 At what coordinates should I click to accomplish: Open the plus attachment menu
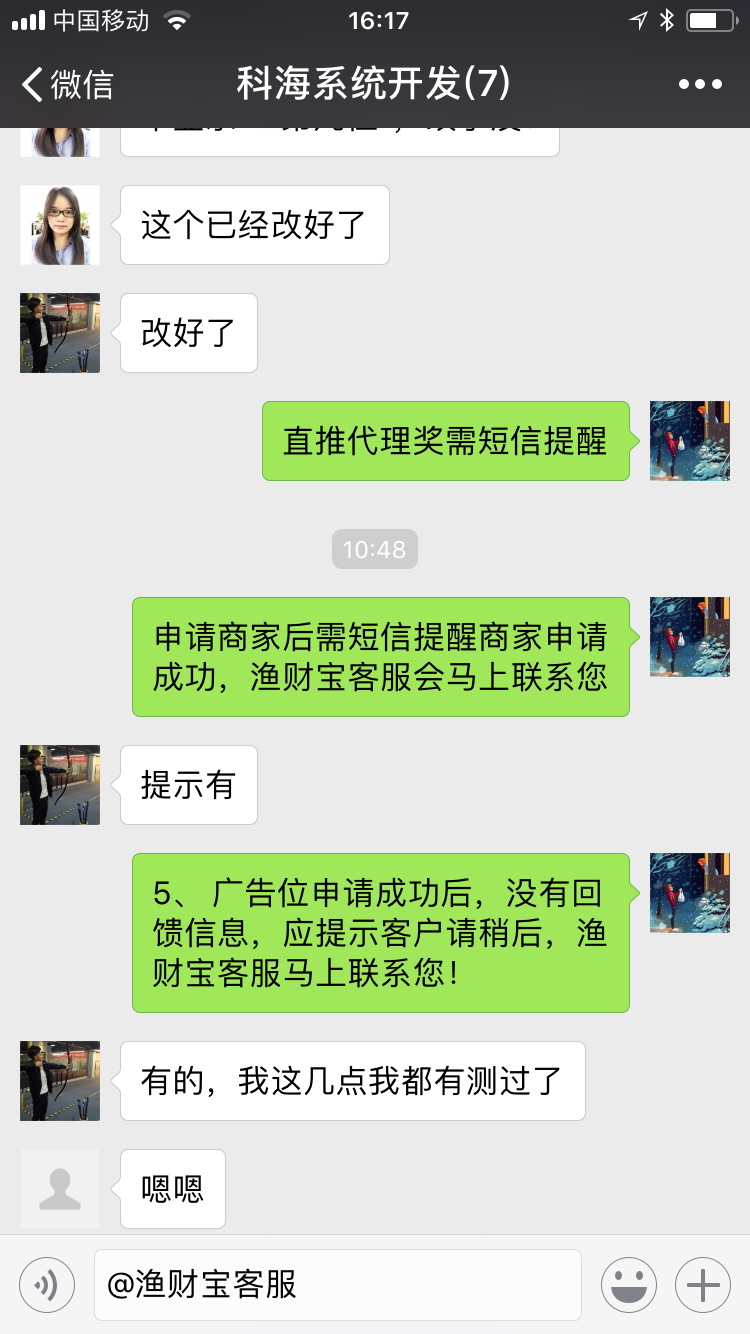(x=703, y=1284)
